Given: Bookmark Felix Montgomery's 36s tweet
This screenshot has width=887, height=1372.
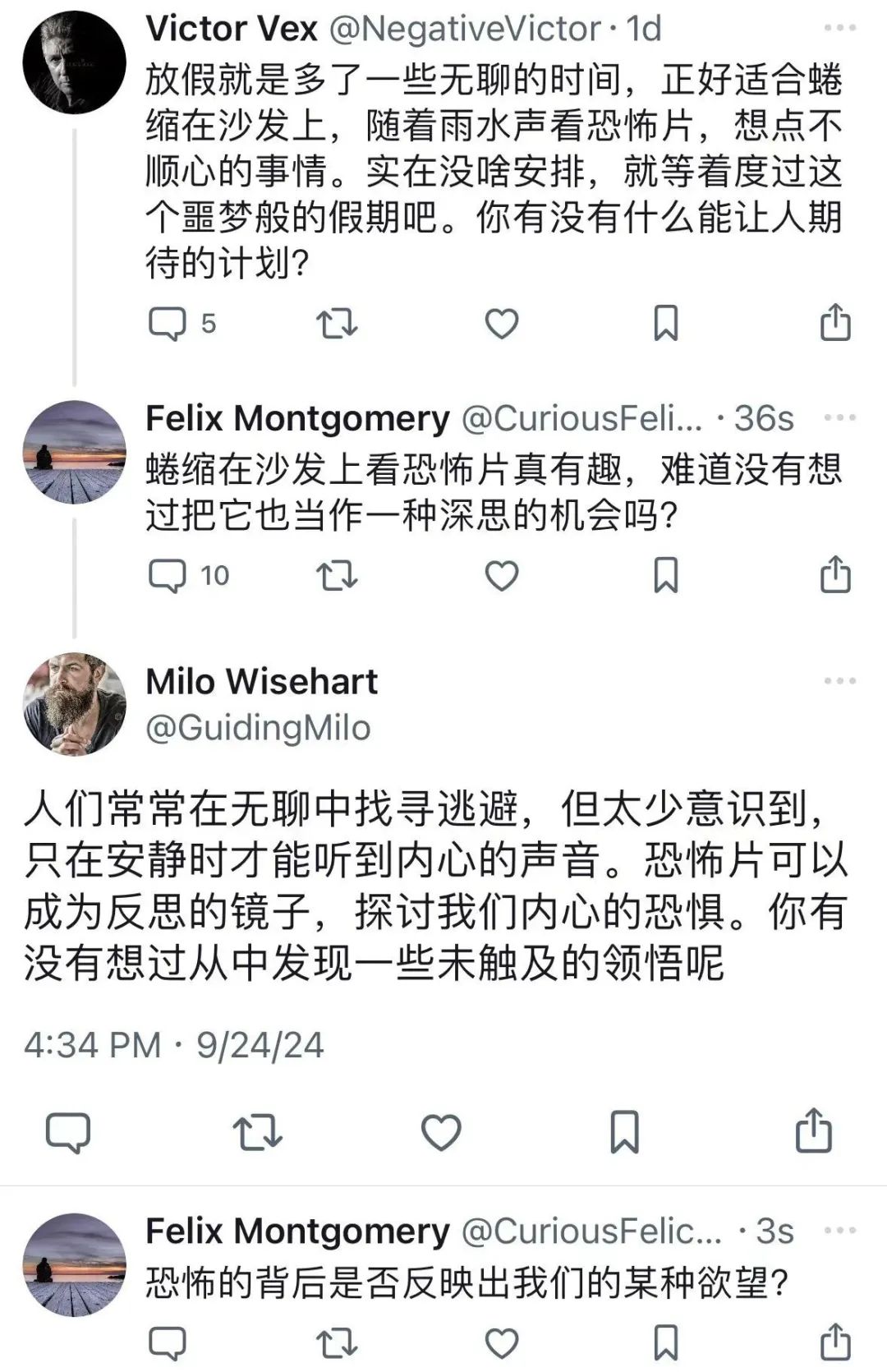Looking at the screenshot, I should [665, 575].
